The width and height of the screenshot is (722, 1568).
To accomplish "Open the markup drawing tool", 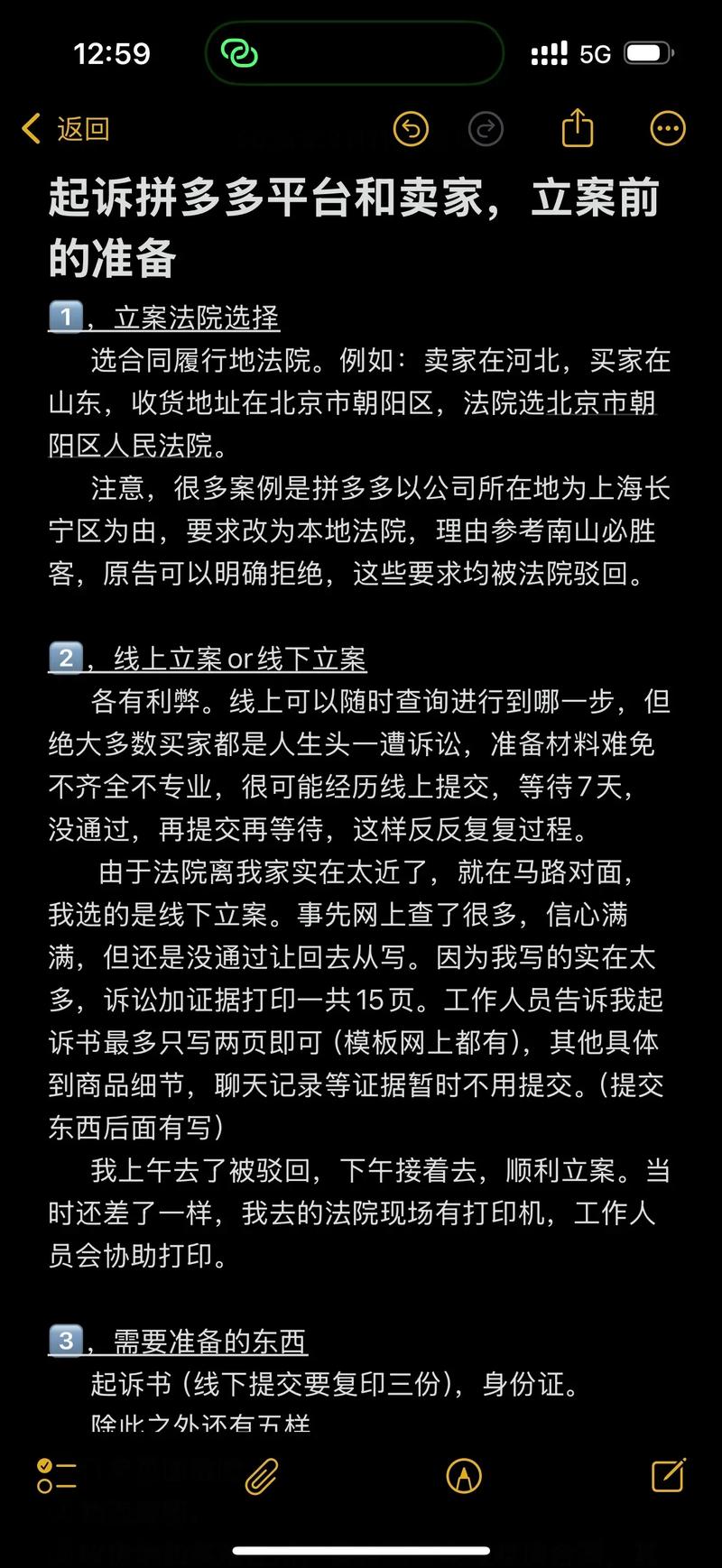I will tap(464, 1476).
